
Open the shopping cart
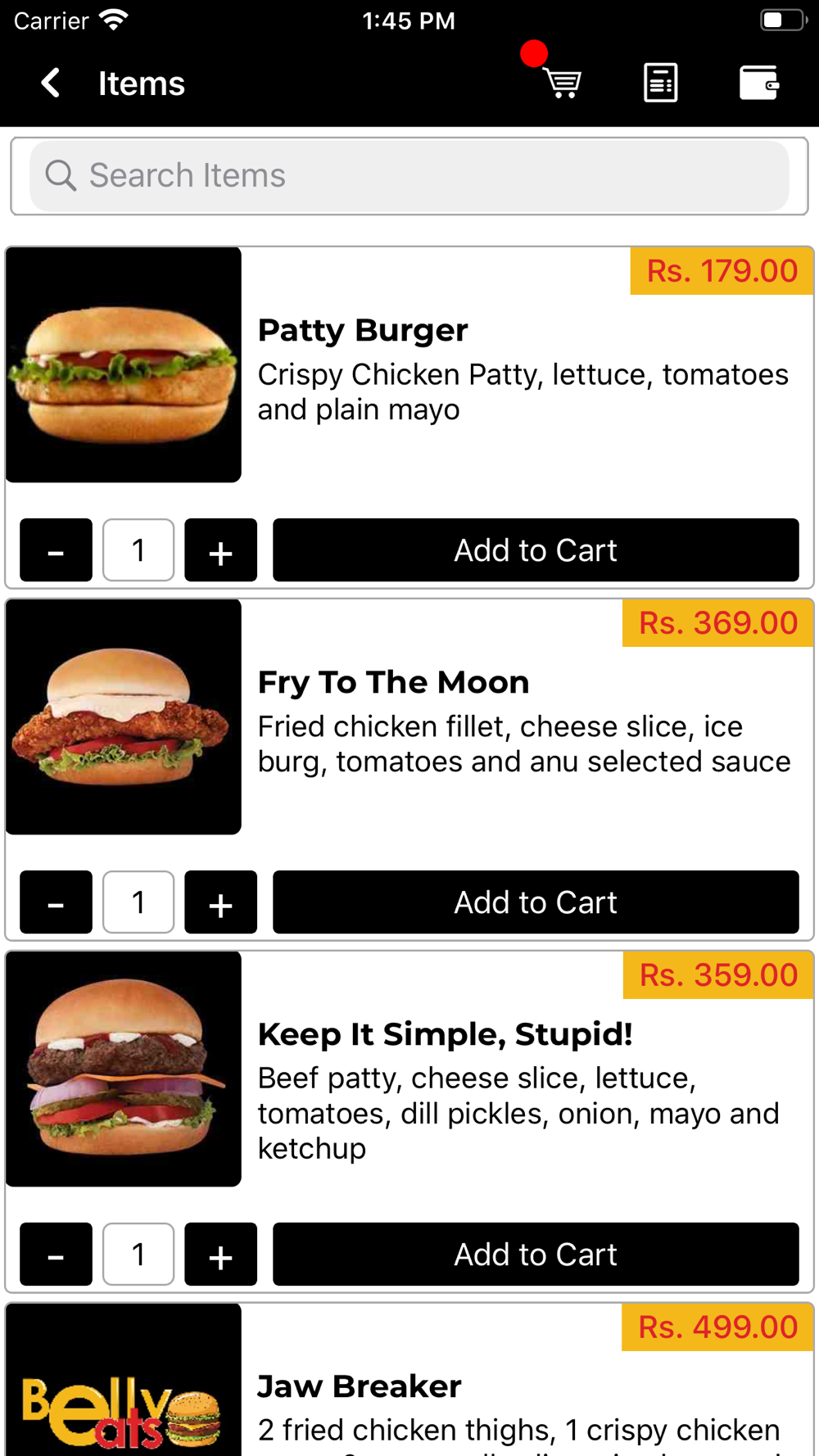coord(562,83)
